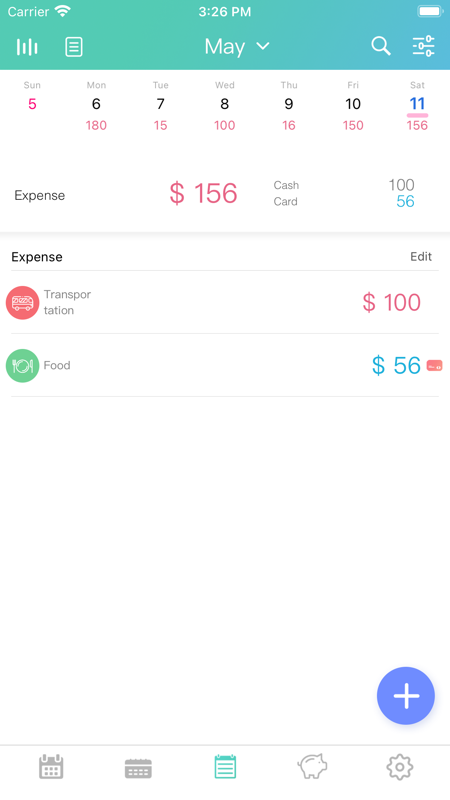Open the settings gear tab
Viewport: 450px width, 800px height.
click(399, 767)
